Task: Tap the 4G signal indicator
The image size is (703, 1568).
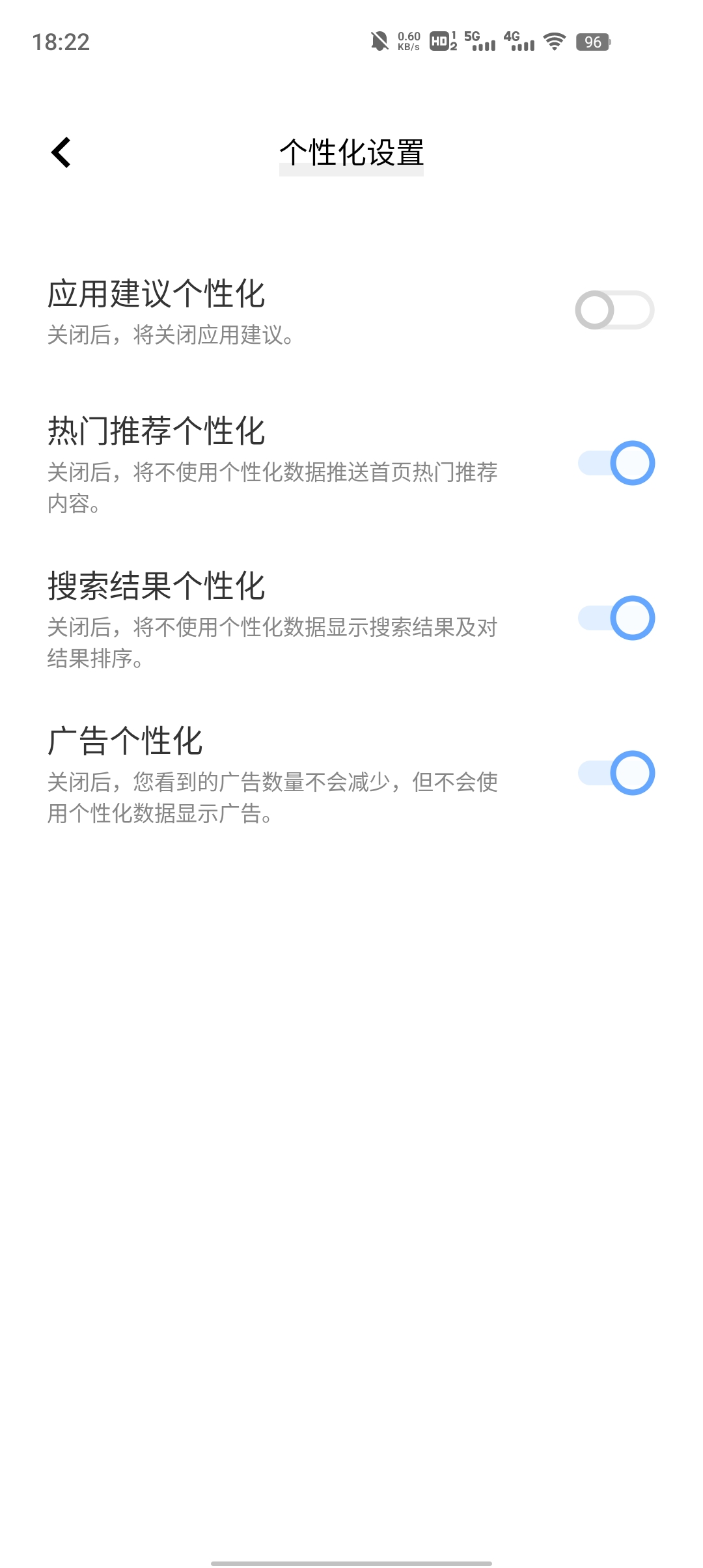Action: (x=521, y=40)
